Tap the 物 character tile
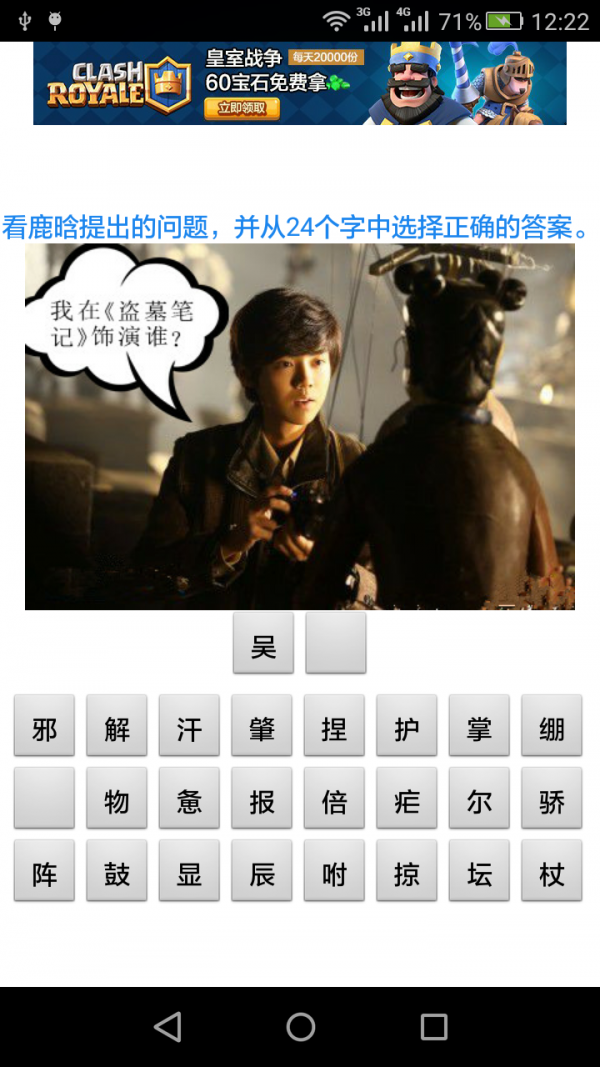 point(117,802)
